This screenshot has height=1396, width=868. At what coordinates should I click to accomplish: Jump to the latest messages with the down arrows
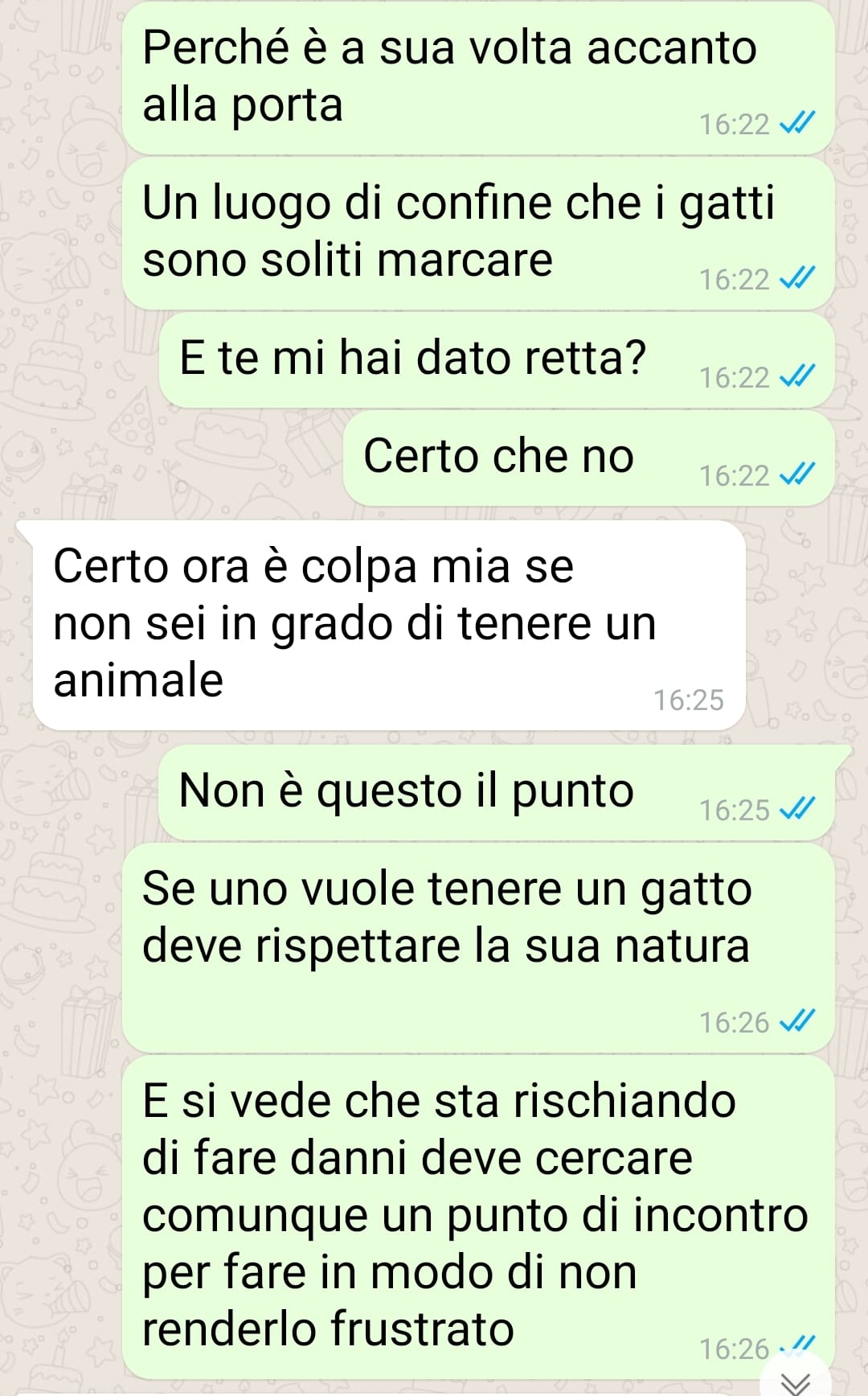click(796, 1377)
